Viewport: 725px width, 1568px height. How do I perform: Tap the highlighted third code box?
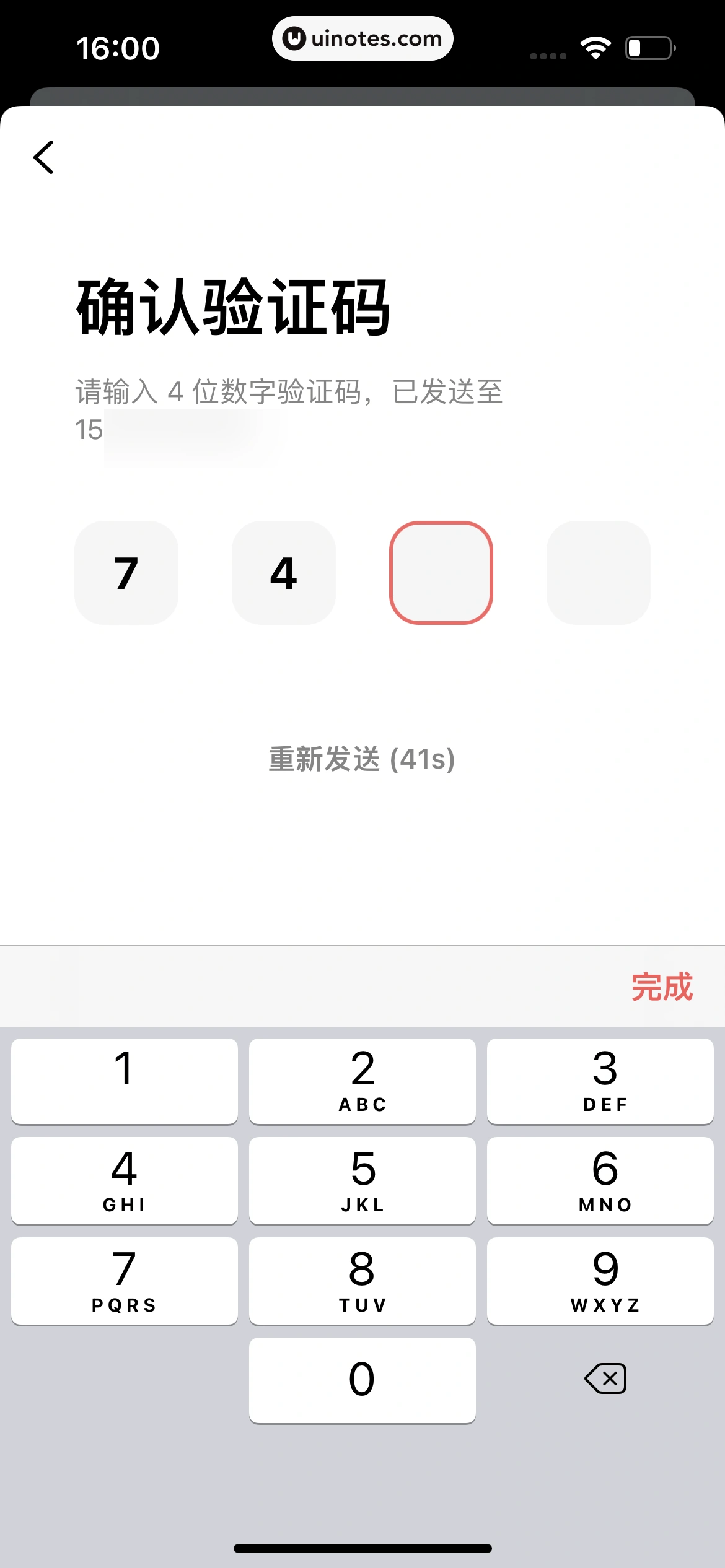pyautogui.click(x=441, y=573)
